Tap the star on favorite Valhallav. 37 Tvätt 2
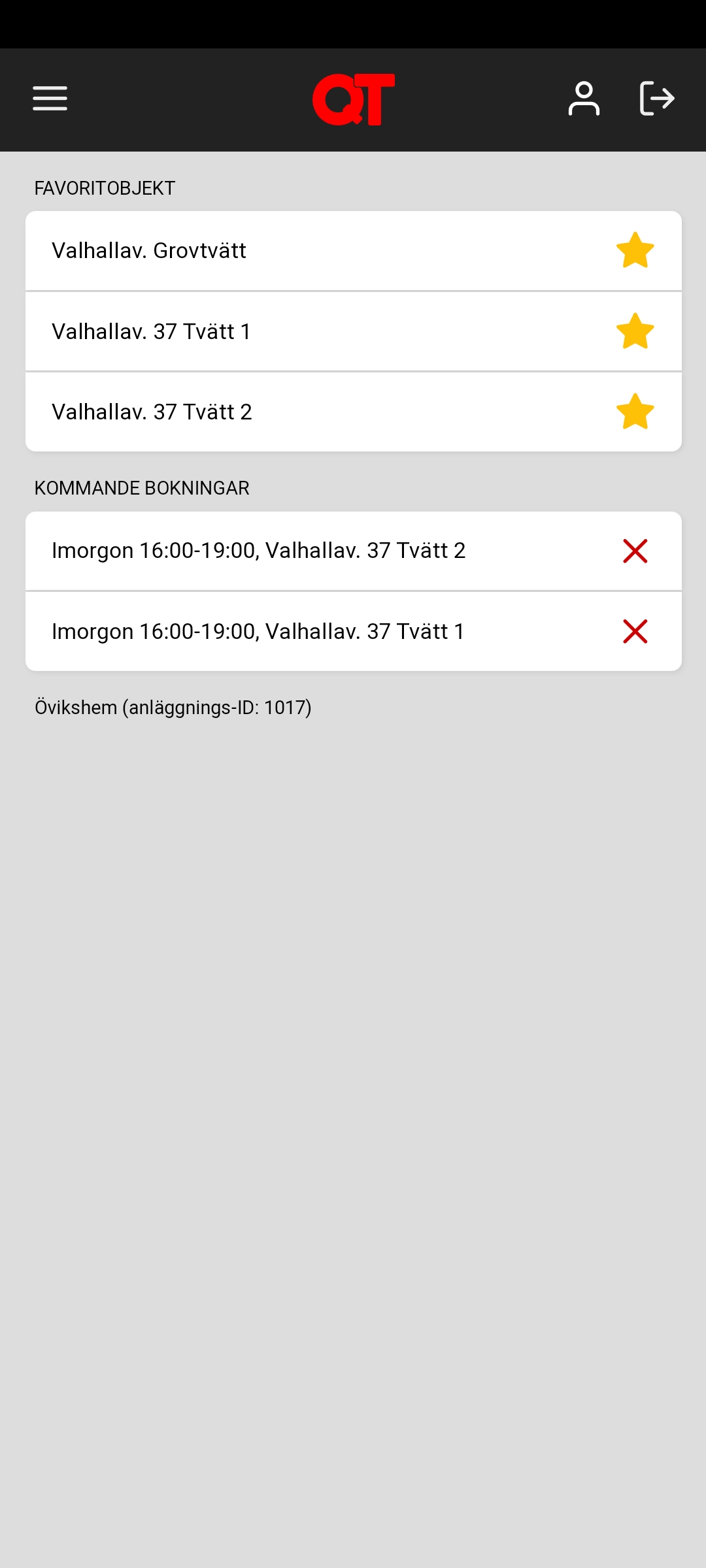 tap(635, 412)
